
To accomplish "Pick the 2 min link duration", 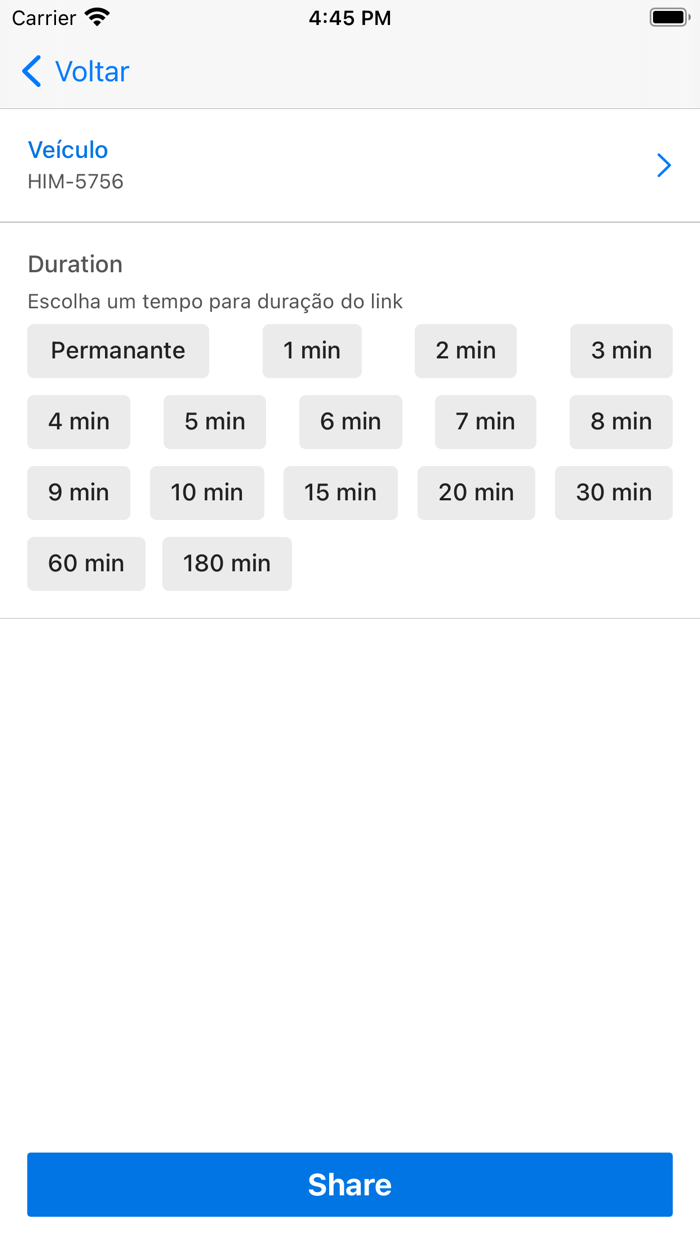I will click(465, 351).
